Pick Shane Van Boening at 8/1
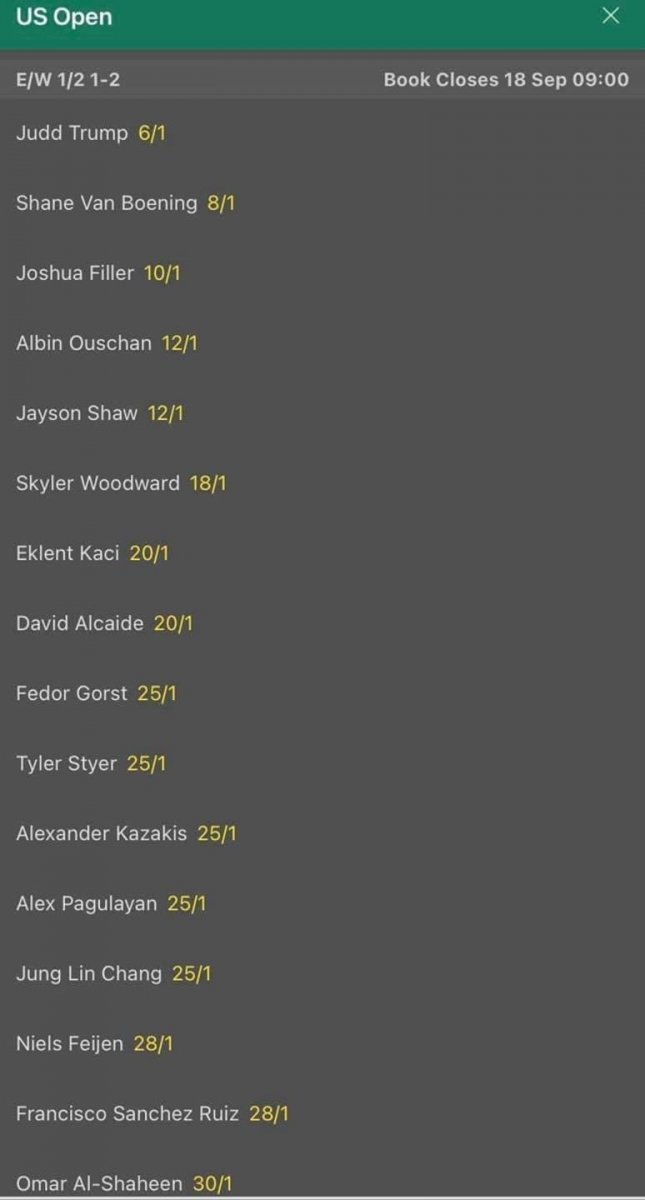 (x=221, y=203)
